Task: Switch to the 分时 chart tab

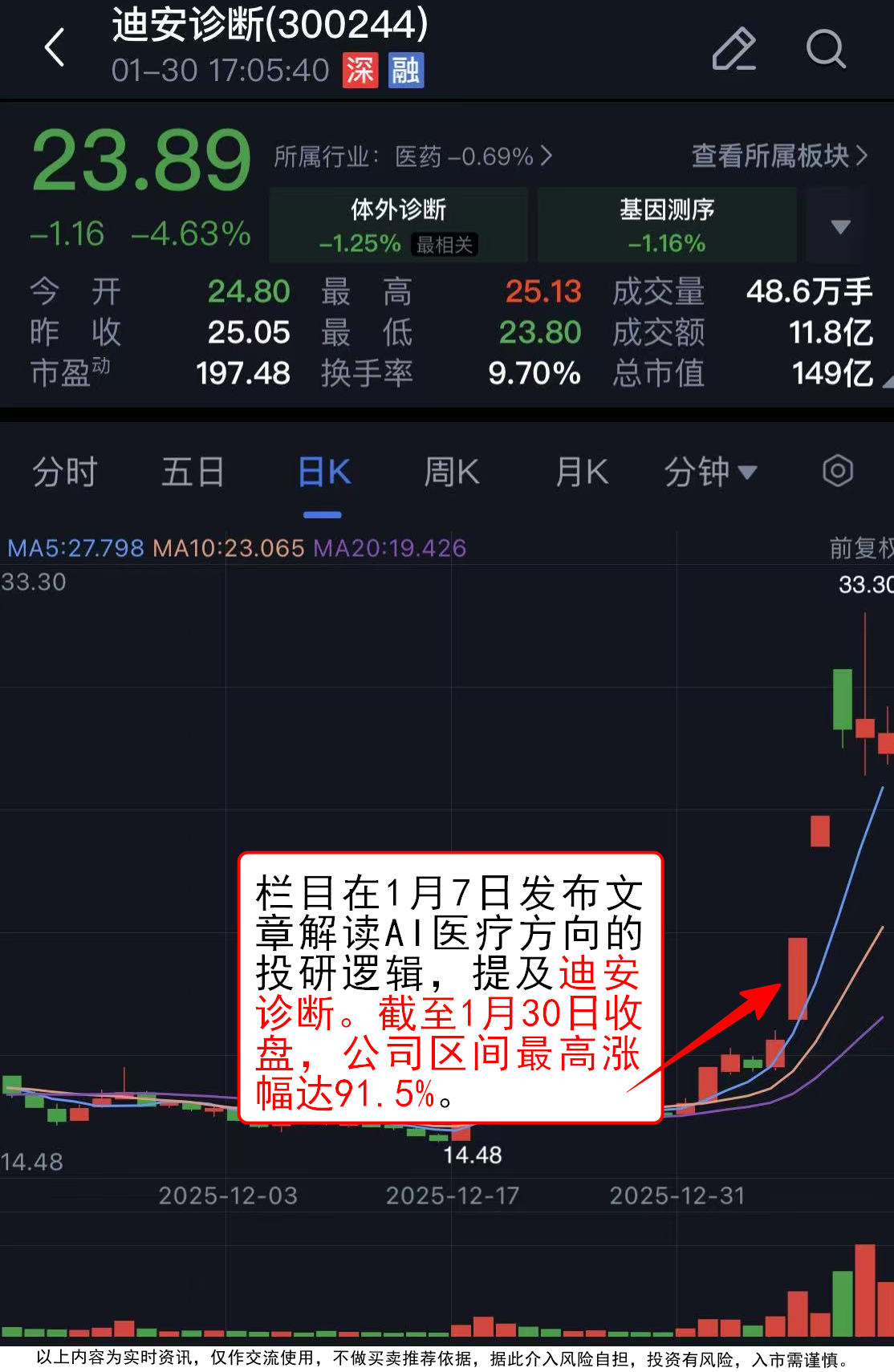Action: (64, 472)
